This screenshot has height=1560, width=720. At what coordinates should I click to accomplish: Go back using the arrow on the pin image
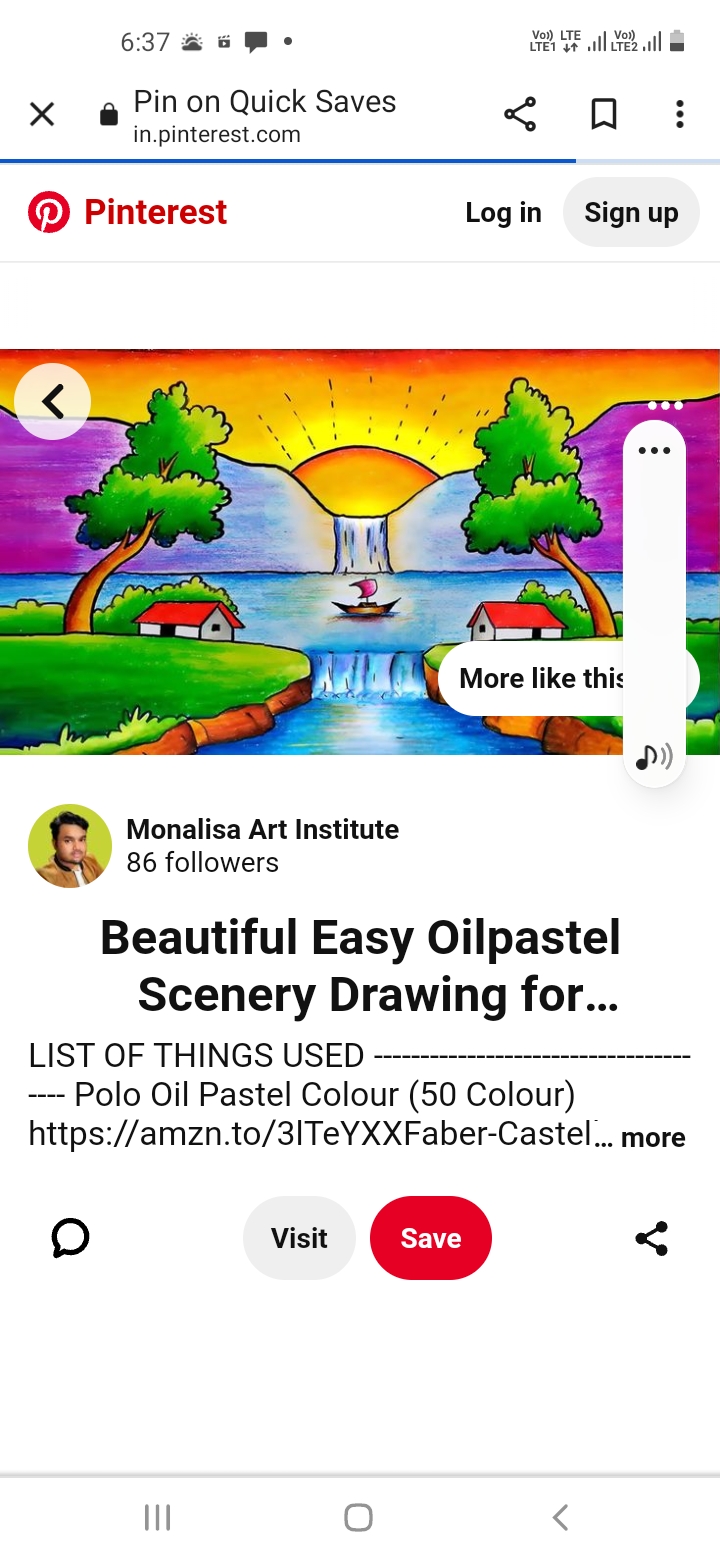[53, 402]
